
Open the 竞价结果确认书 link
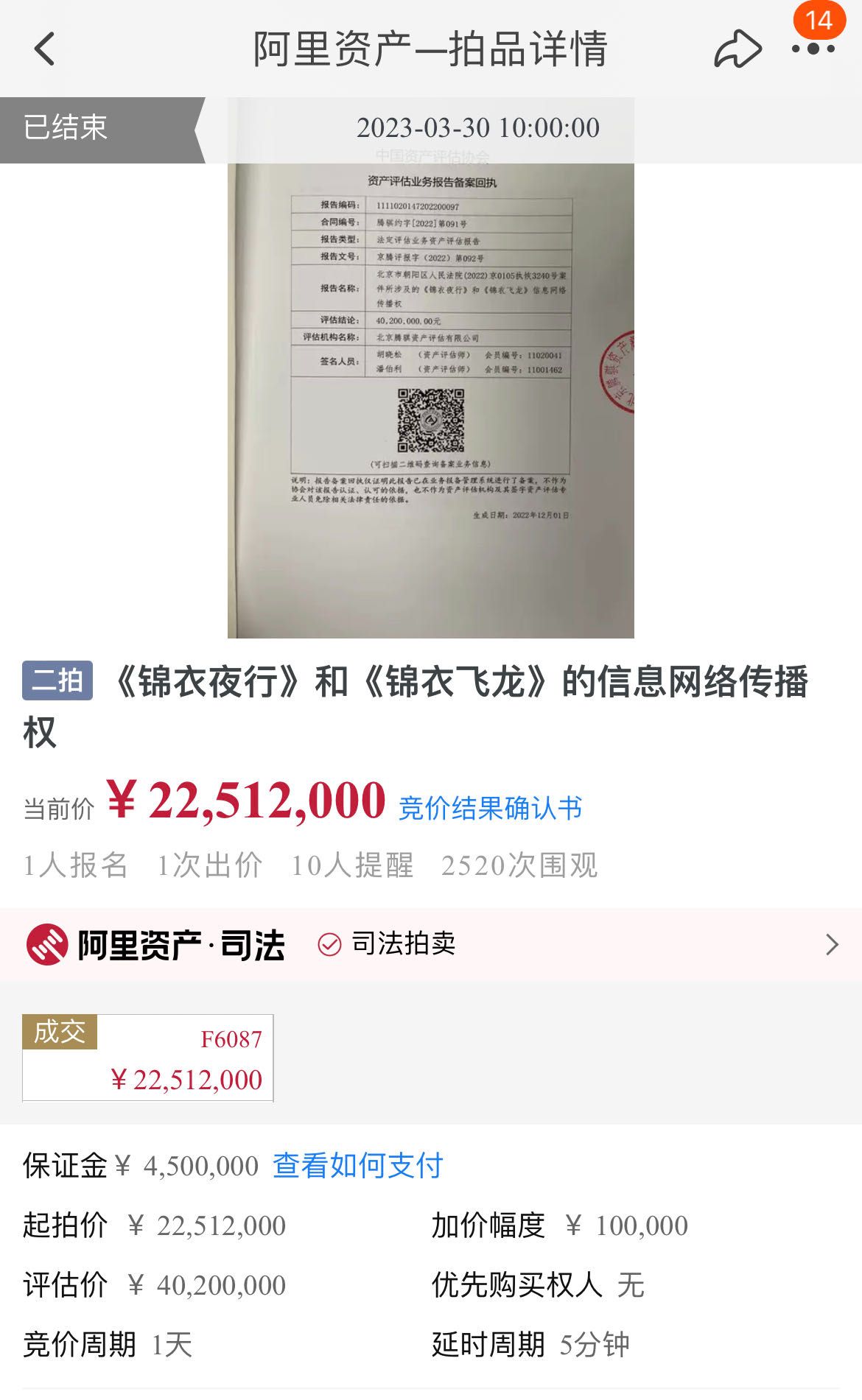[x=490, y=808]
